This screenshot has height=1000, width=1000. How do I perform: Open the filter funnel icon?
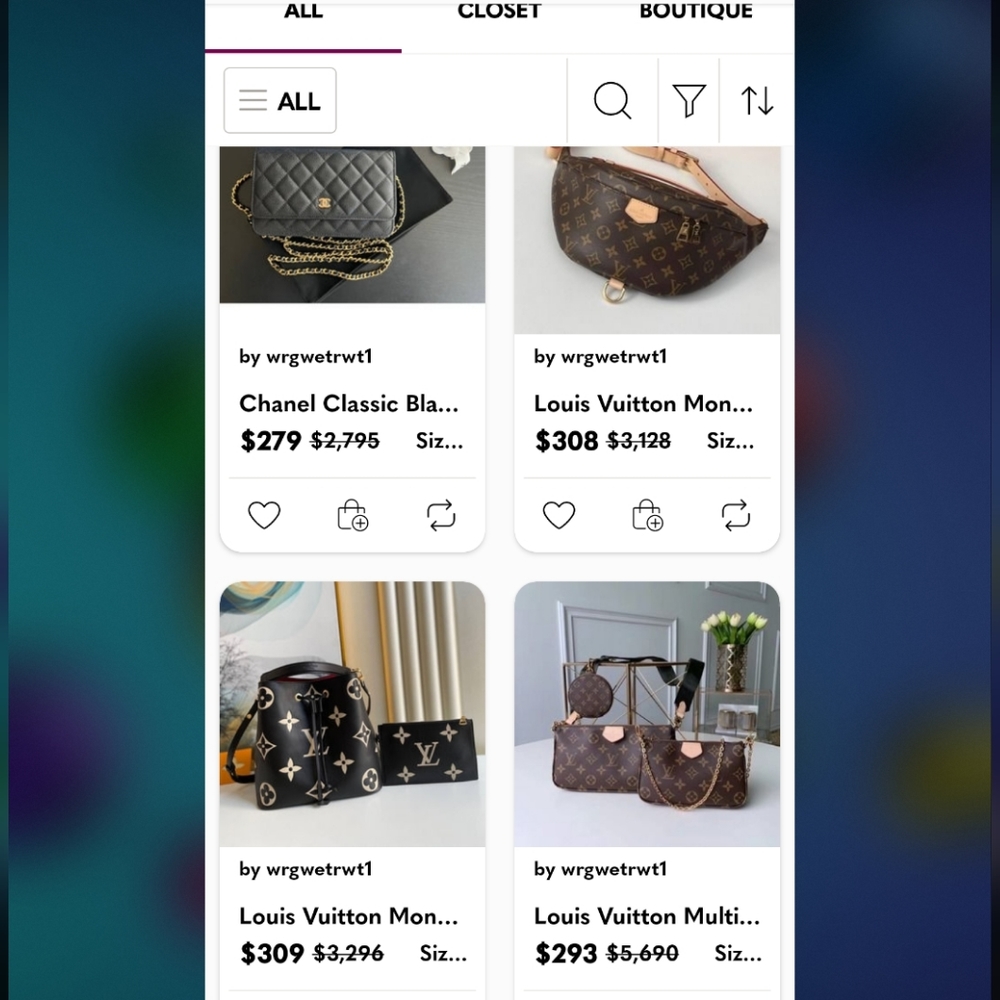tap(689, 101)
